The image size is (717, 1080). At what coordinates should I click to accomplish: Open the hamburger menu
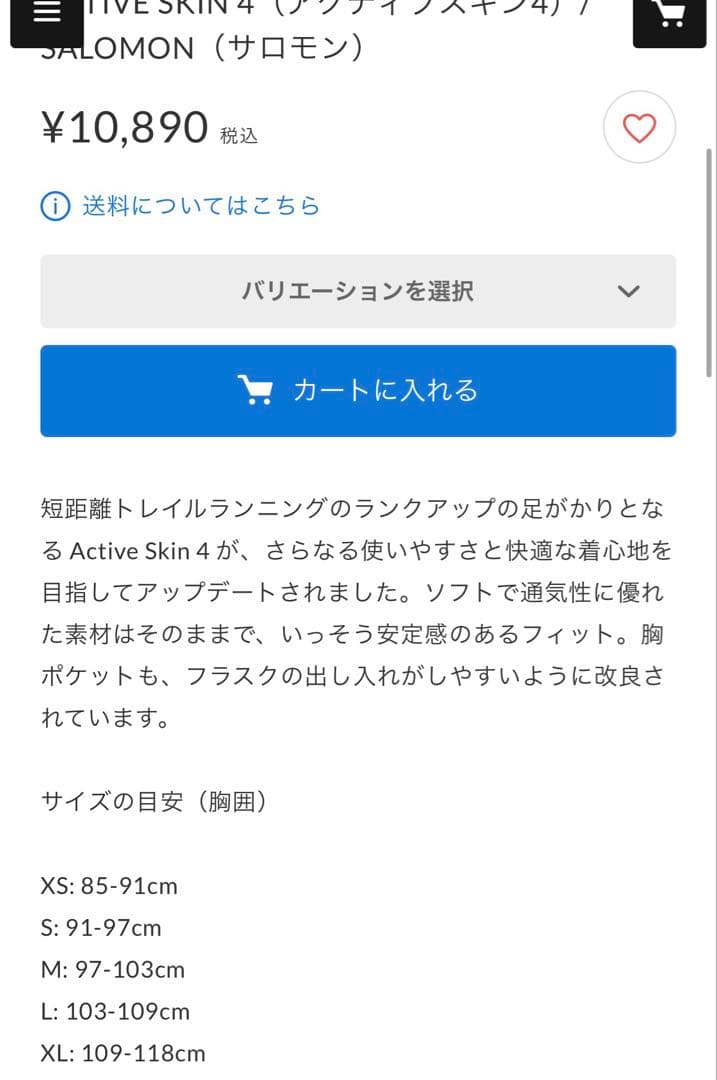46,16
